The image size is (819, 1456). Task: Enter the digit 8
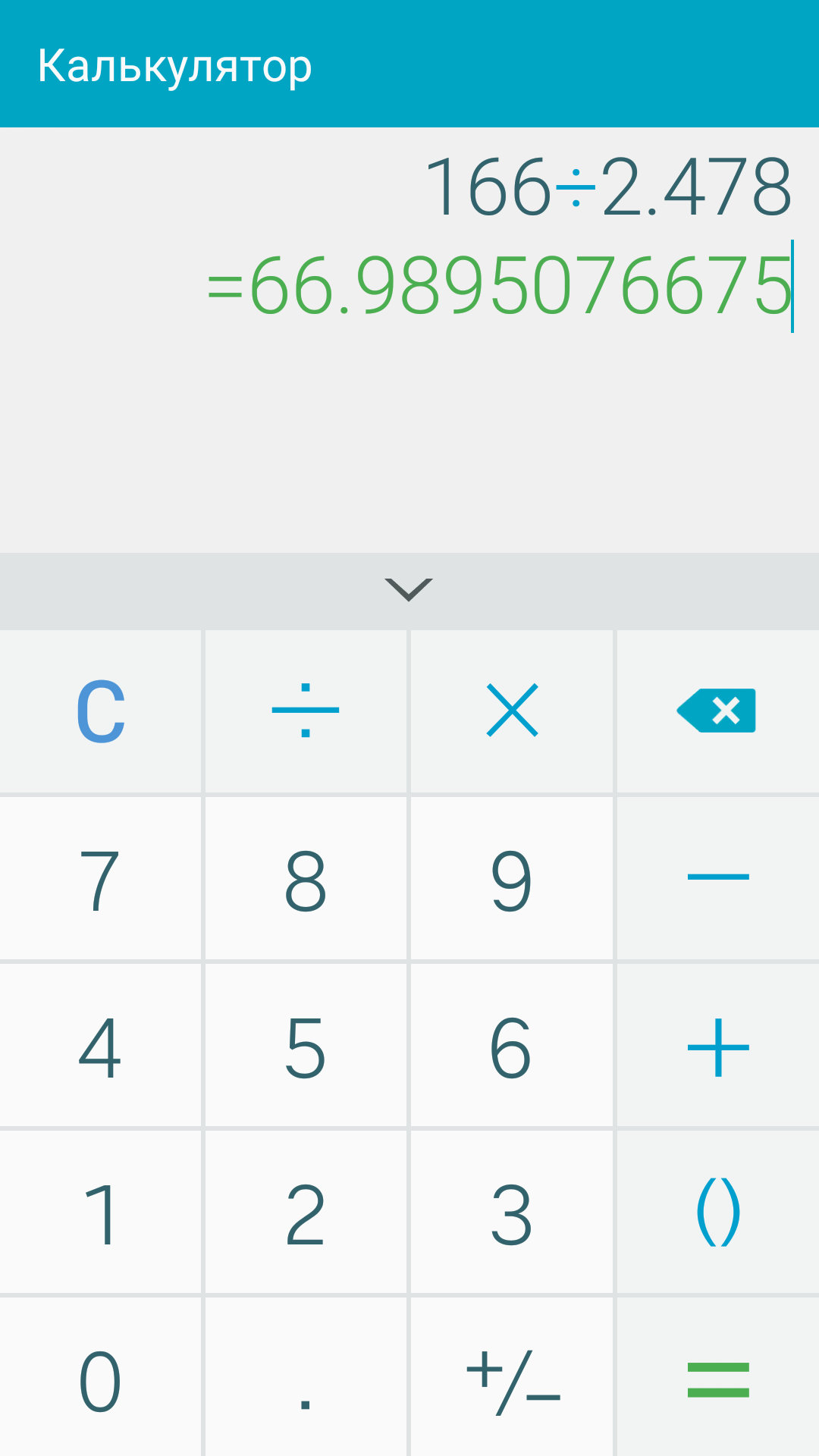[306, 878]
